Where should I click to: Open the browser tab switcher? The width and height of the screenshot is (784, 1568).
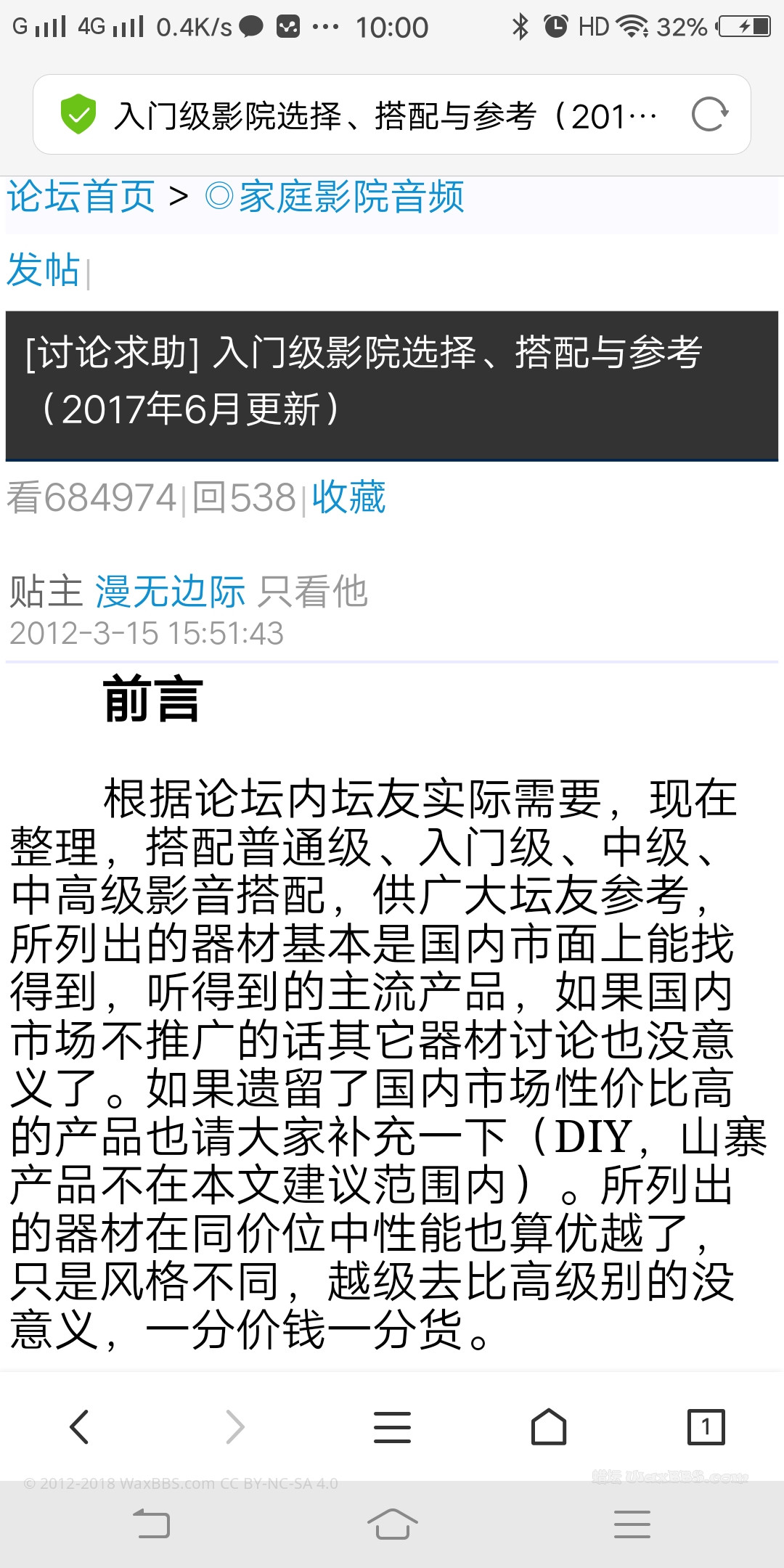tap(706, 1427)
